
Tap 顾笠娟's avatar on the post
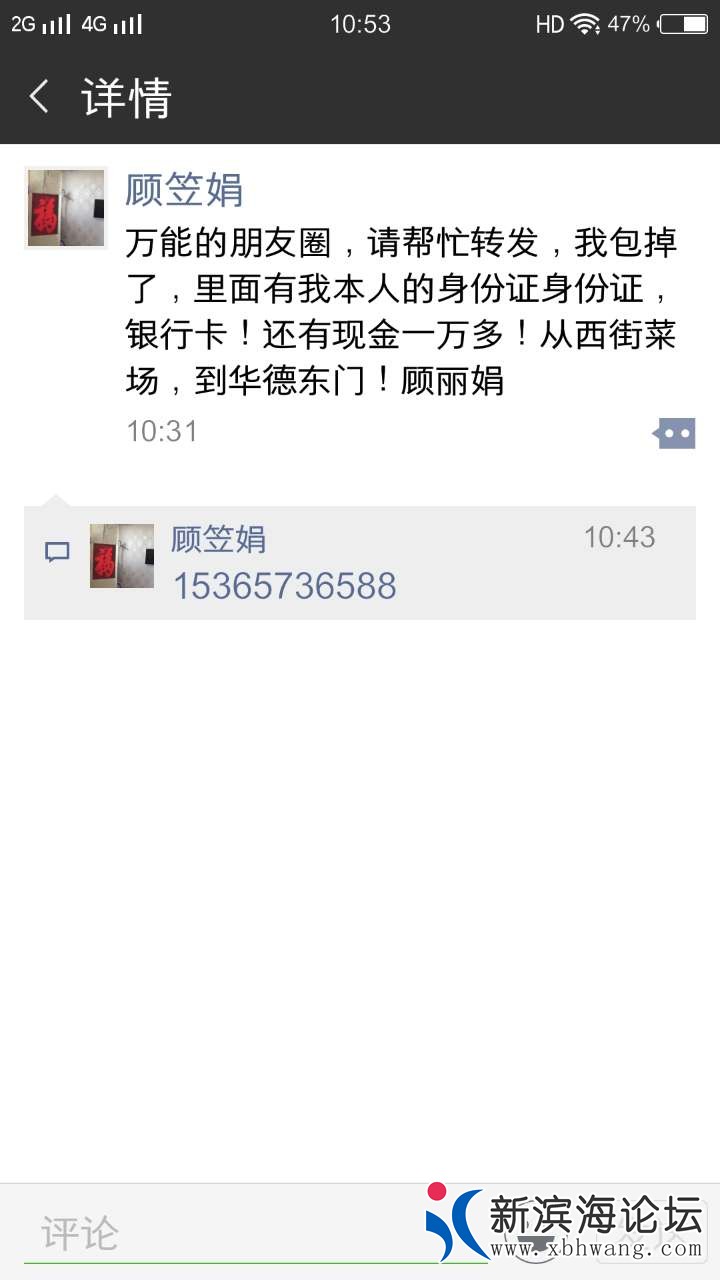pos(66,208)
